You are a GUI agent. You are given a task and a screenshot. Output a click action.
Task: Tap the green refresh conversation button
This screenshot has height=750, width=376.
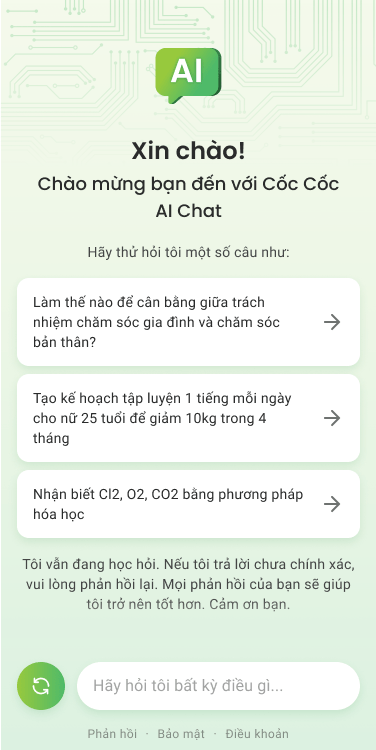point(41,686)
